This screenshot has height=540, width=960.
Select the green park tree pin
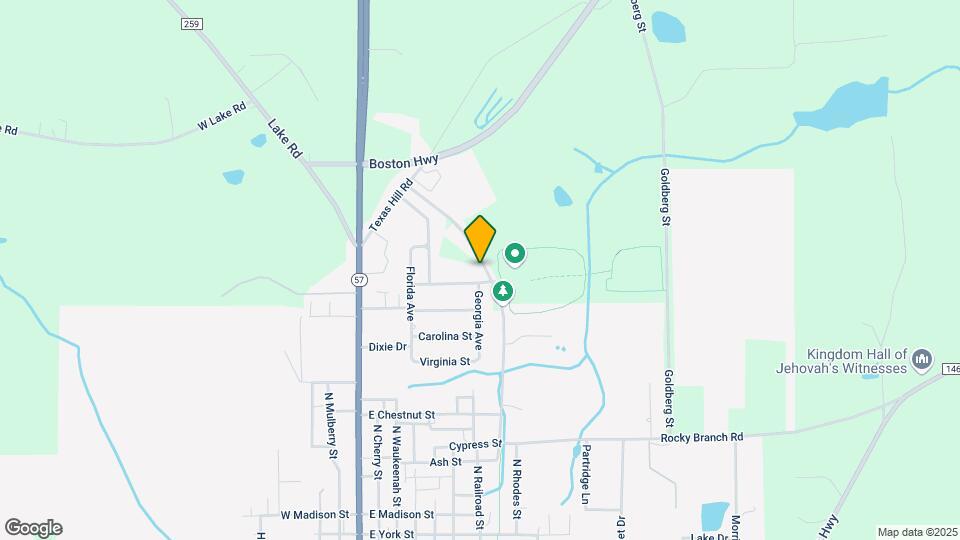[504, 291]
